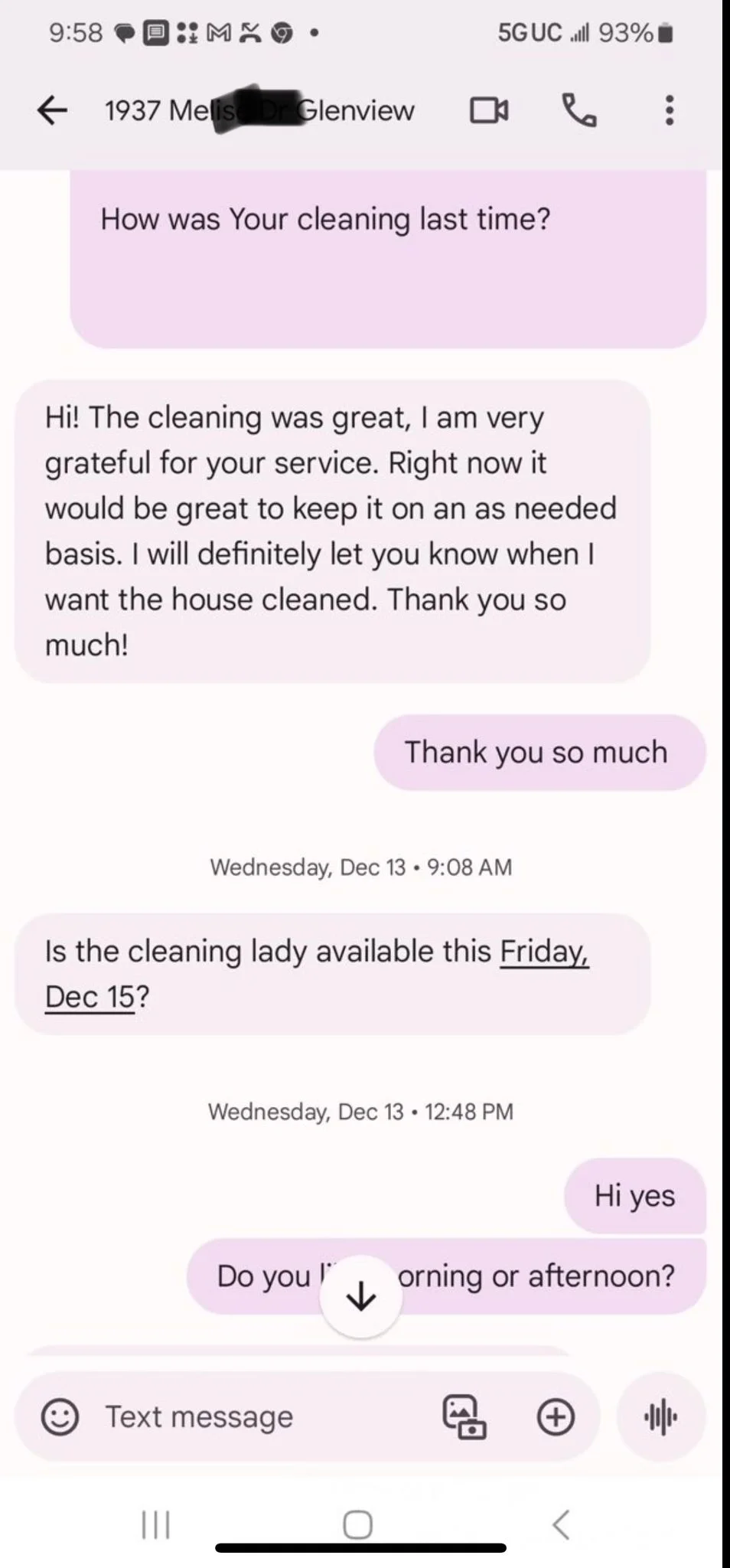
Task: Go back to the conversation list
Action: tap(52, 110)
